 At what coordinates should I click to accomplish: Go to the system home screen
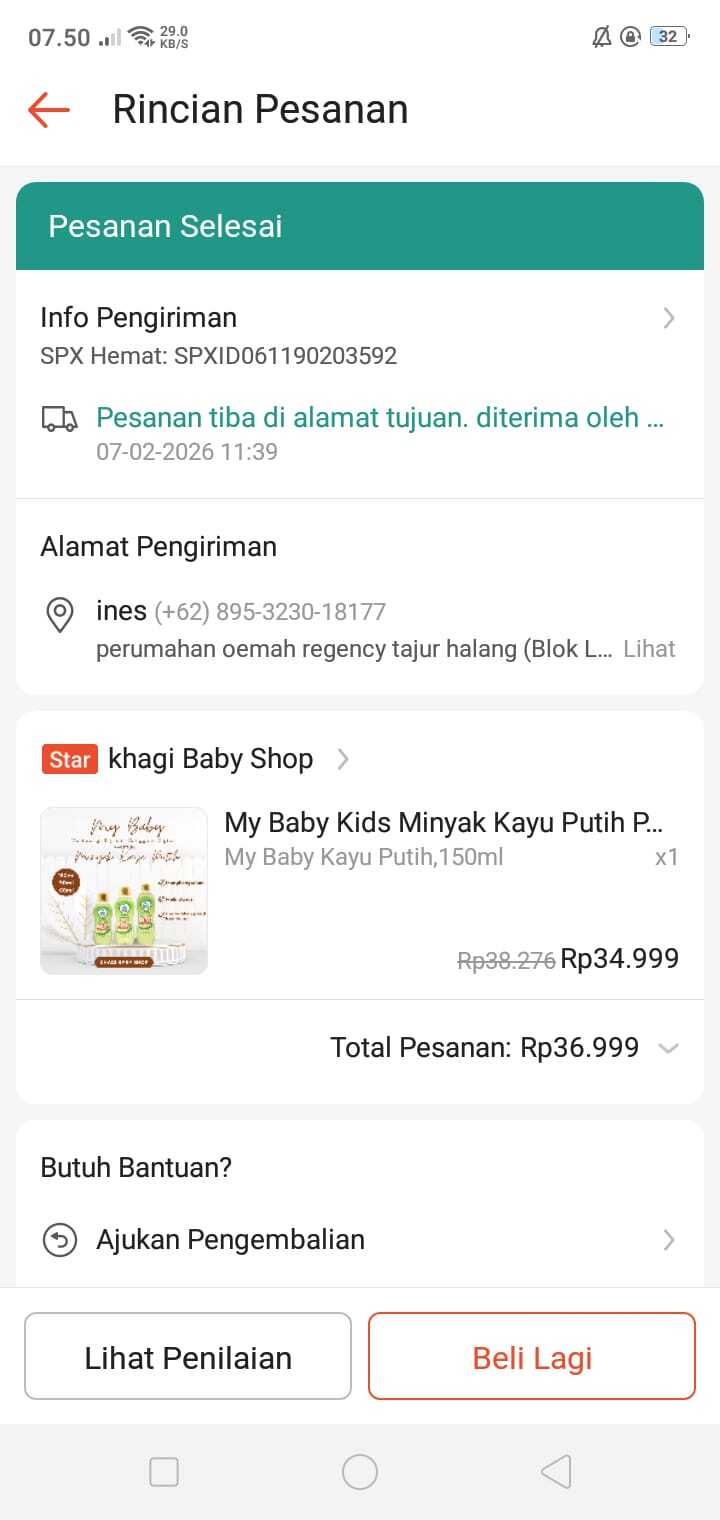(359, 1471)
